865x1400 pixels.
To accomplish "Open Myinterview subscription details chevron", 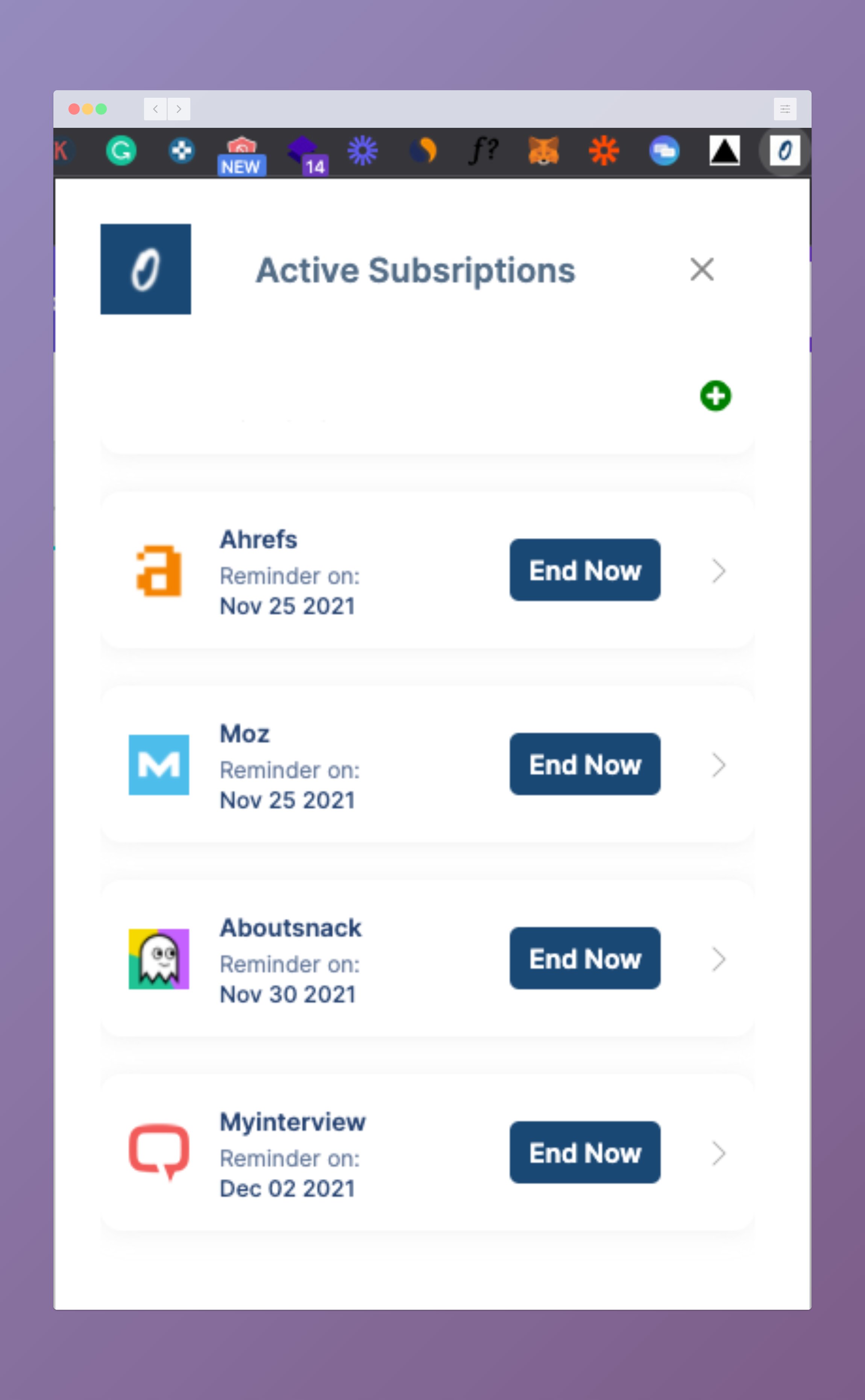I will point(719,1153).
